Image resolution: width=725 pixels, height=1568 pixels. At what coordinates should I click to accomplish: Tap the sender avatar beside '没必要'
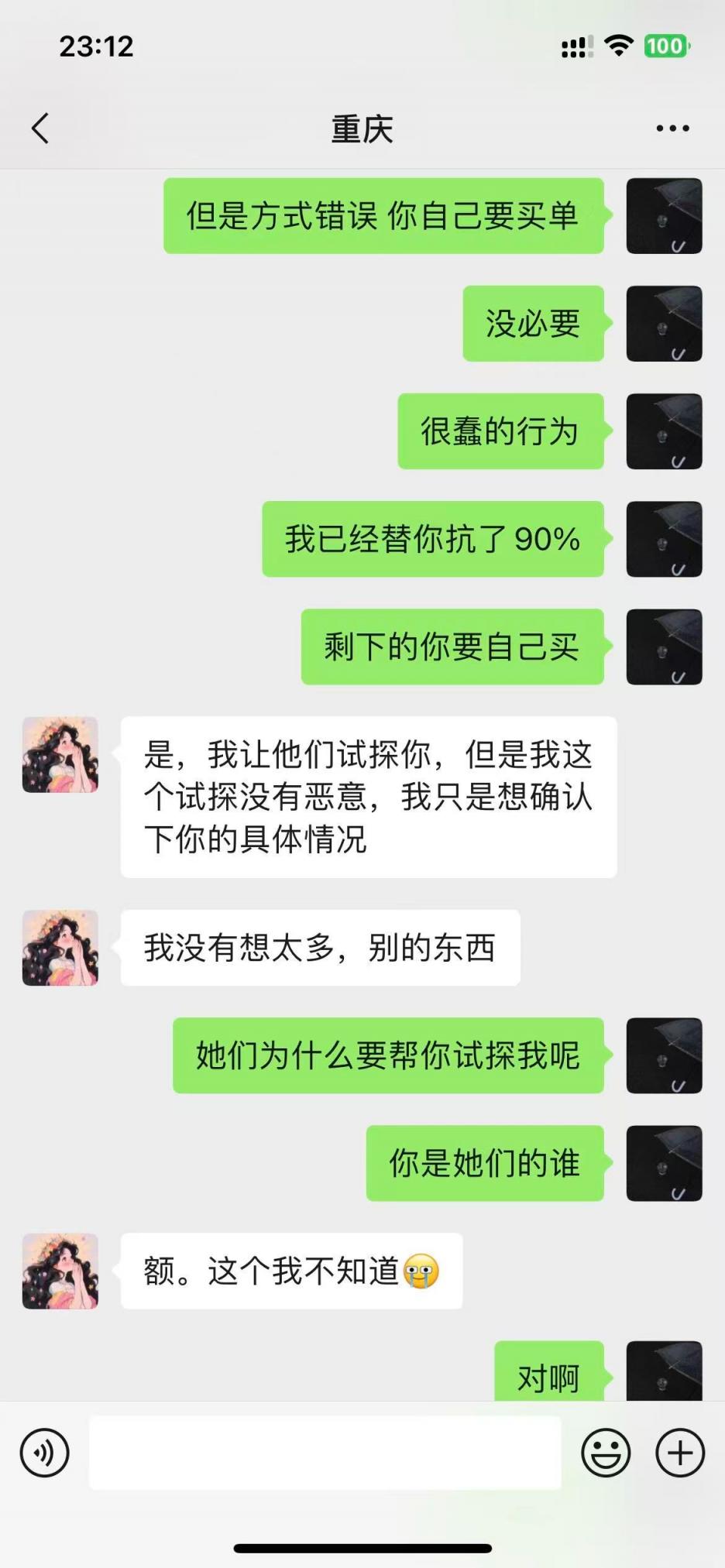pos(664,324)
